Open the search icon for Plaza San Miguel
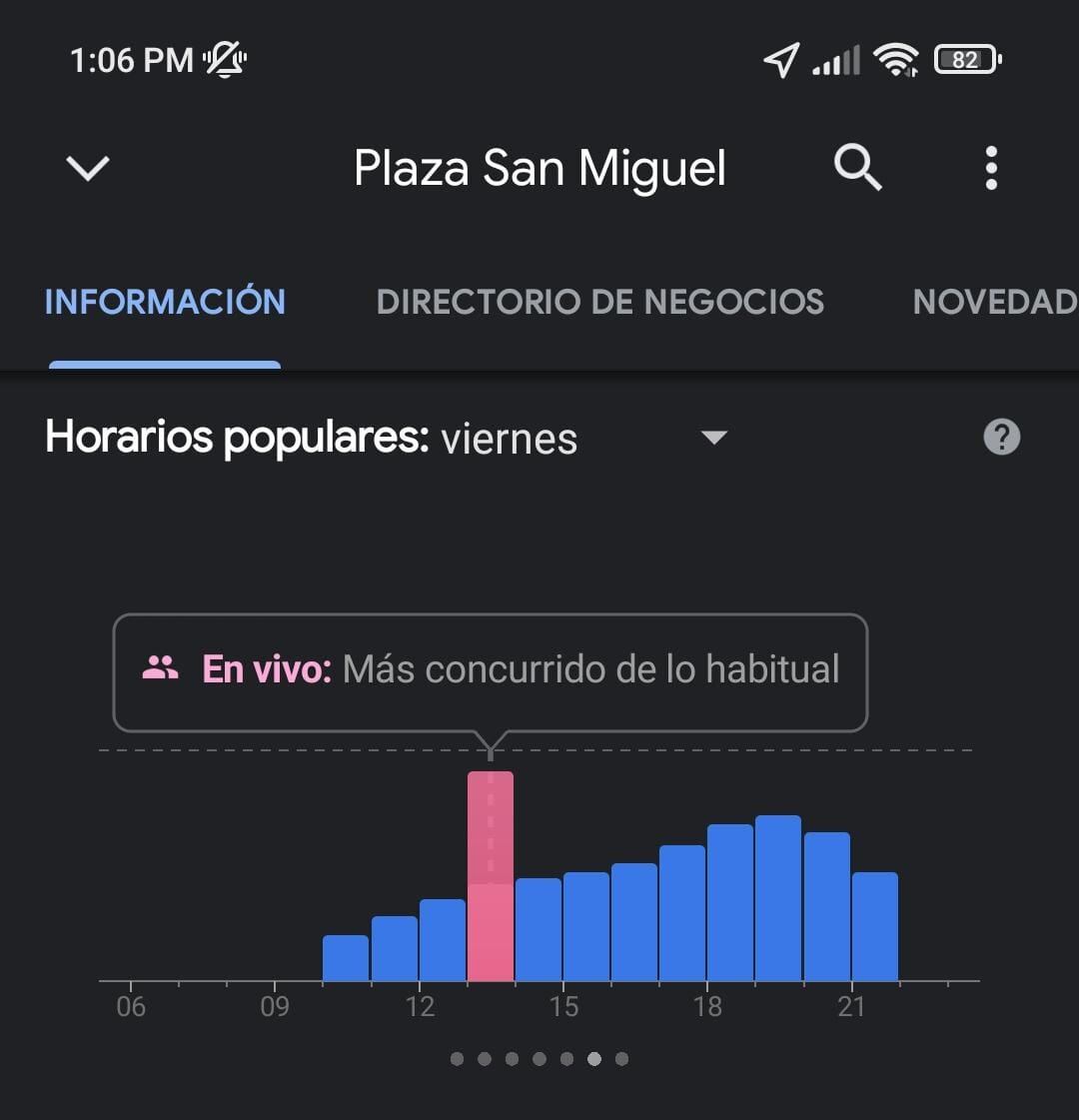The height and width of the screenshot is (1120, 1079). pos(857,168)
